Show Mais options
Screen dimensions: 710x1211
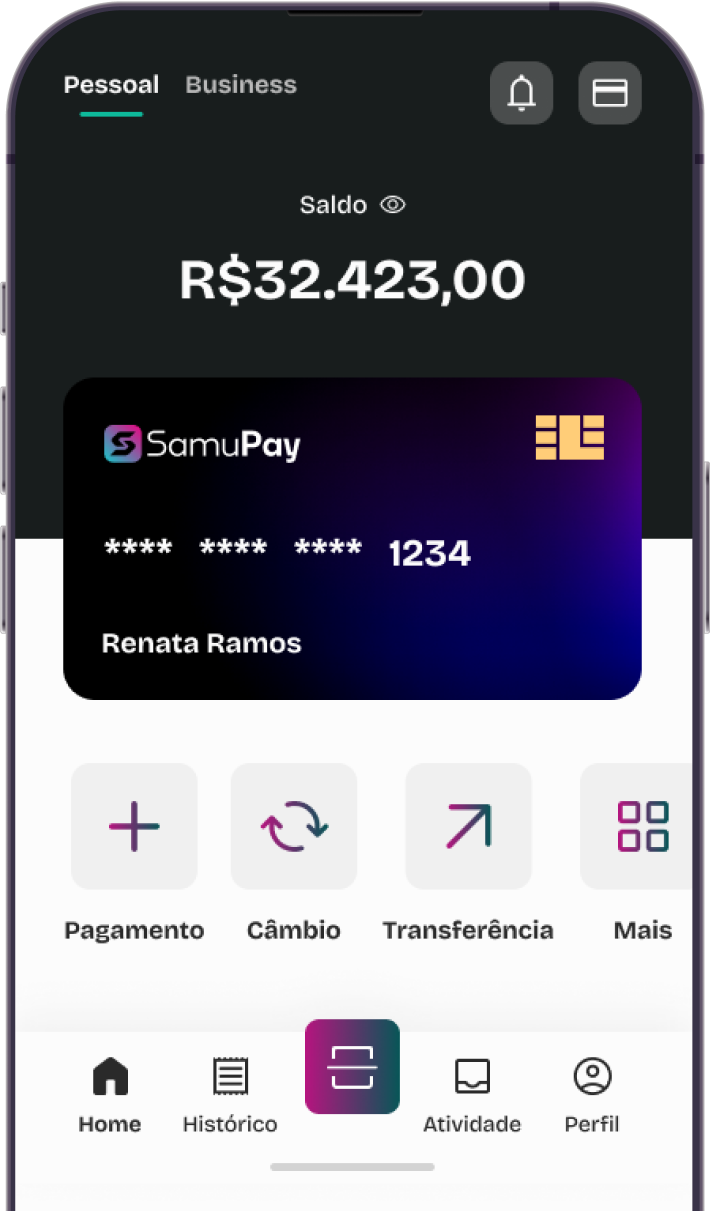click(x=642, y=827)
